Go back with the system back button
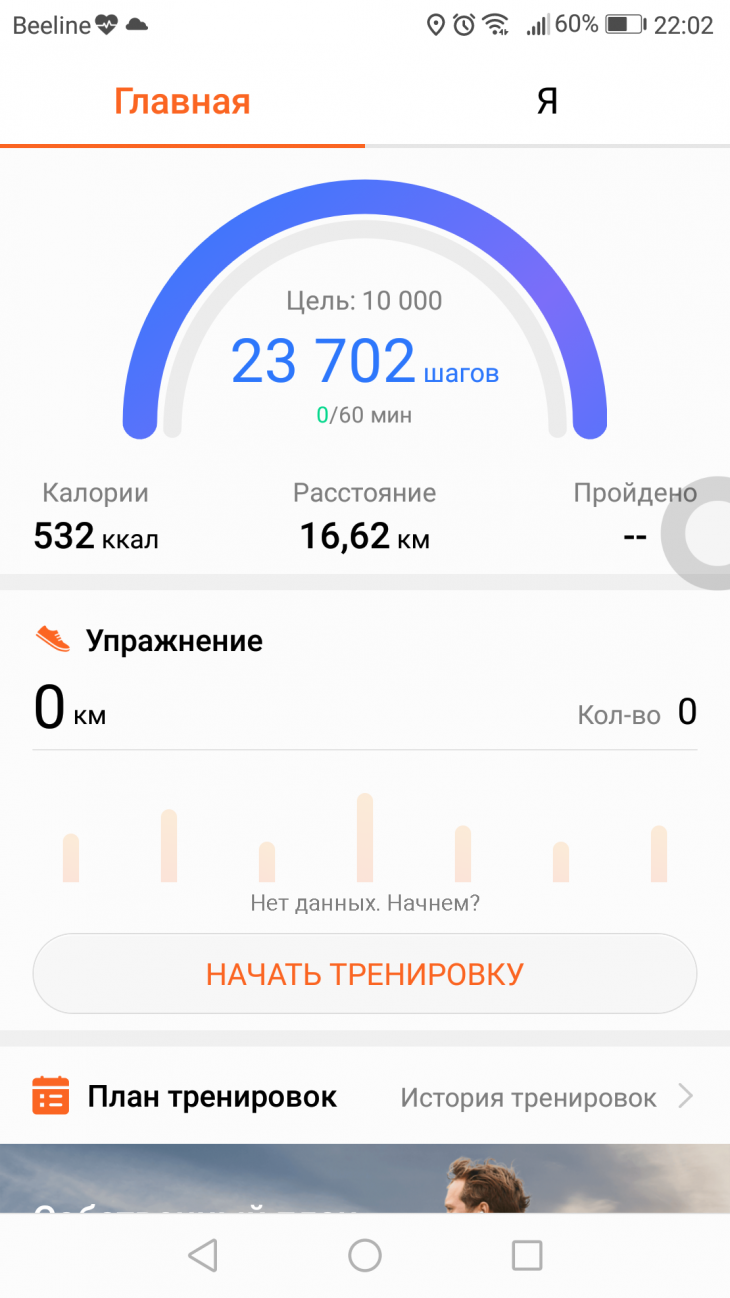The image size is (730, 1298). [203, 1255]
